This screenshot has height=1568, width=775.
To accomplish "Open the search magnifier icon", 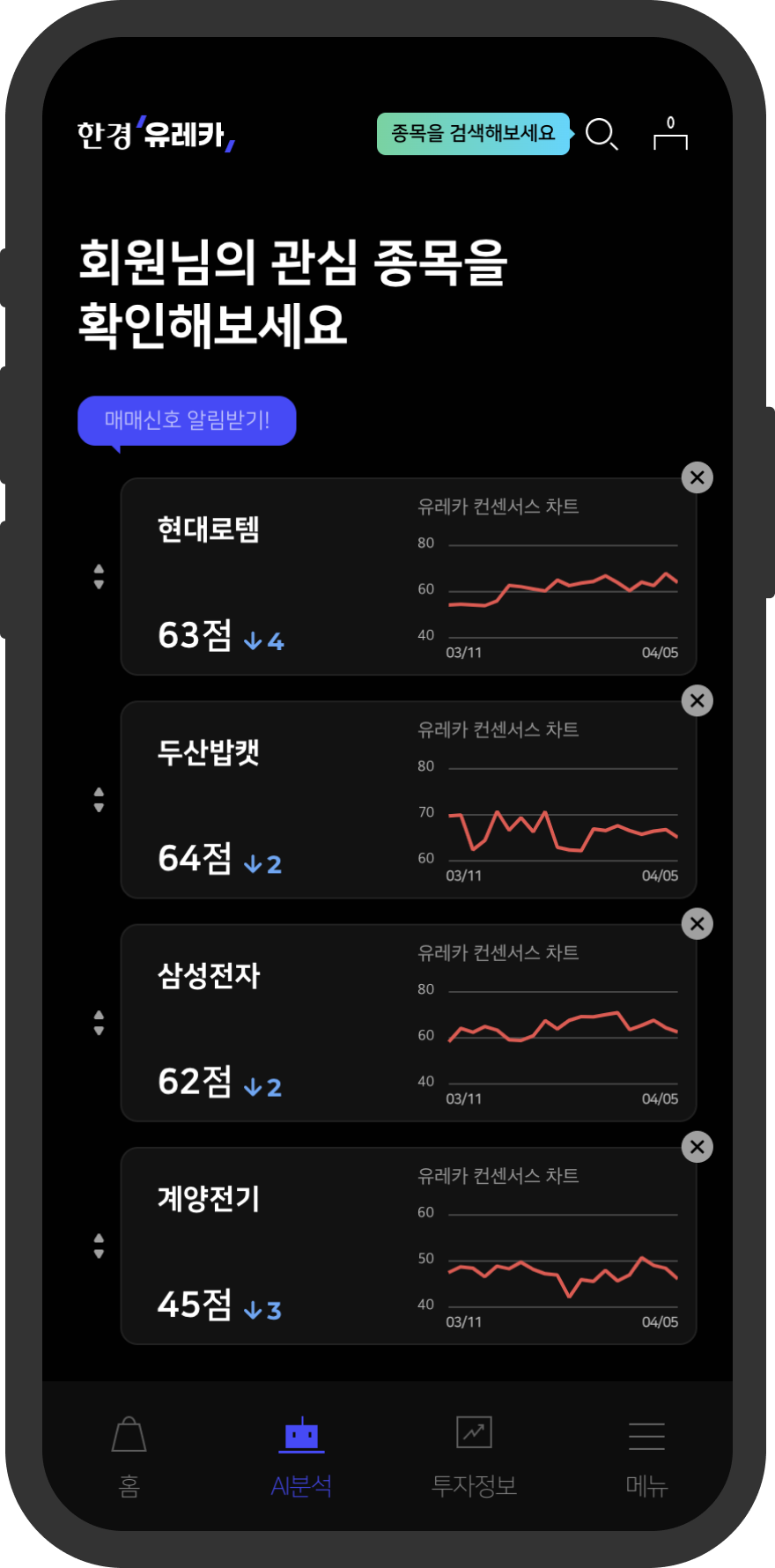I will [x=602, y=134].
